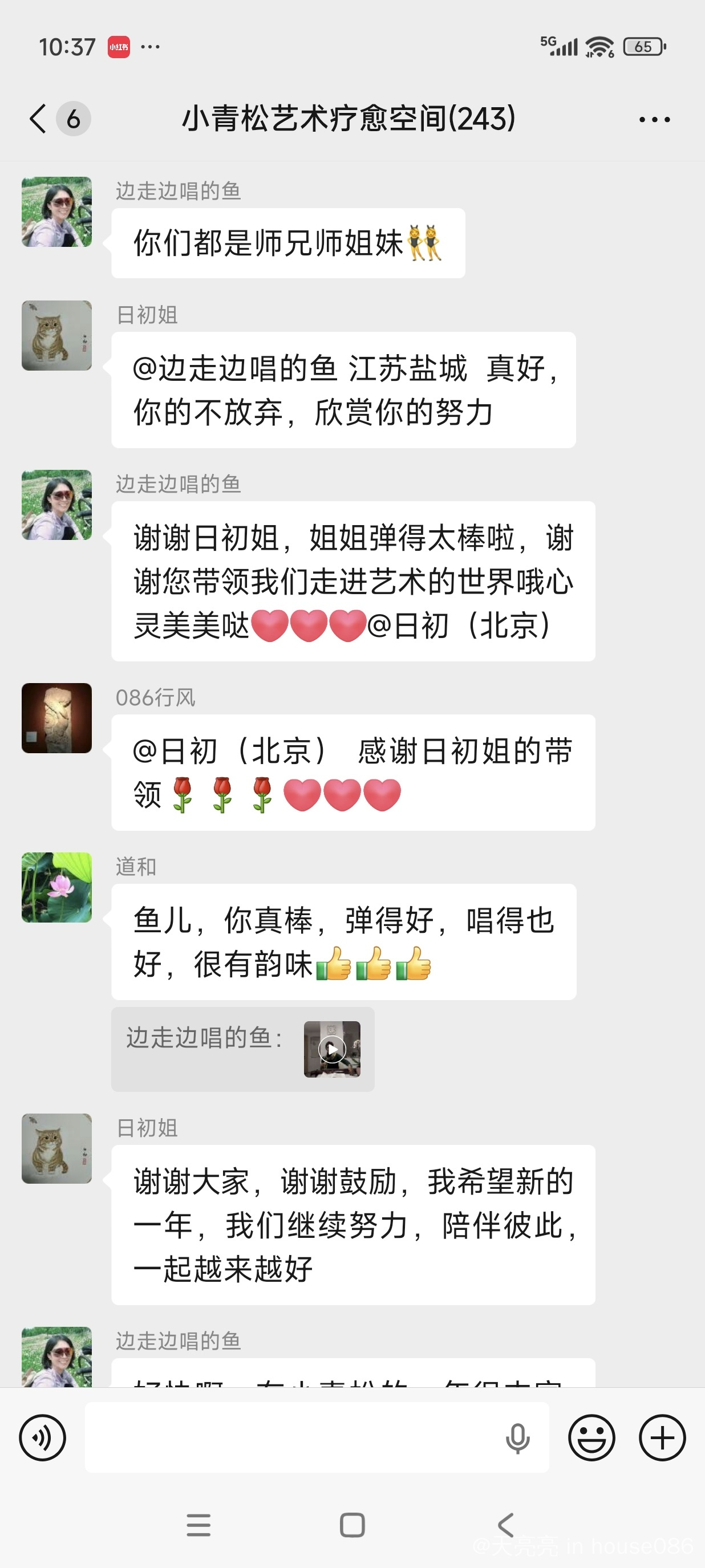Tap the message text field
Image resolution: width=705 pixels, height=1568 pixels.
tap(292, 1437)
